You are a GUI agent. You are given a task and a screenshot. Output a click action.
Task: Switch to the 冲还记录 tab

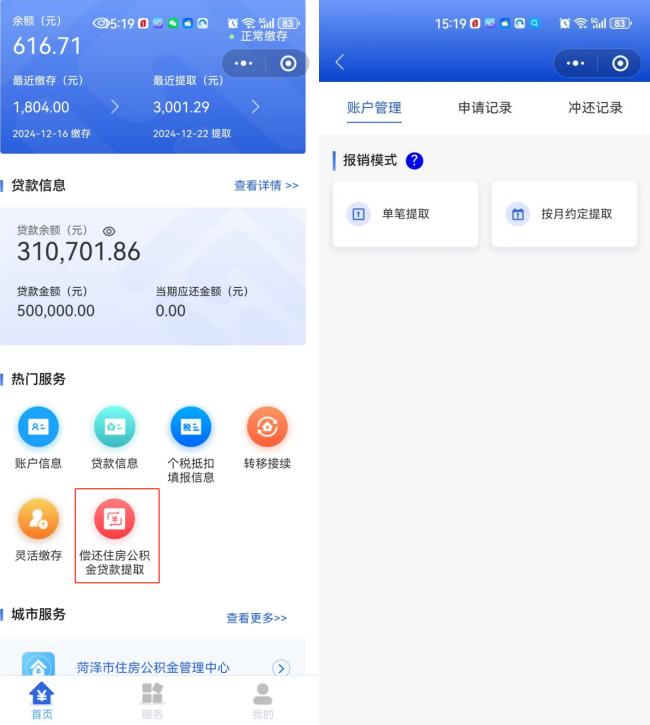pos(595,108)
